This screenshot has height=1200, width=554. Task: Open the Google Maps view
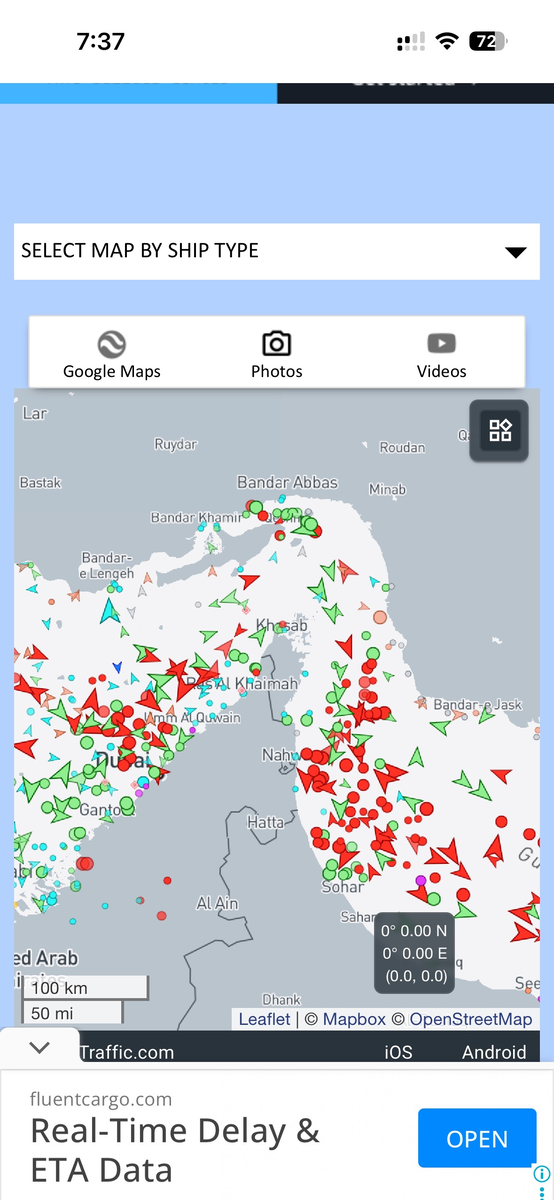point(112,356)
